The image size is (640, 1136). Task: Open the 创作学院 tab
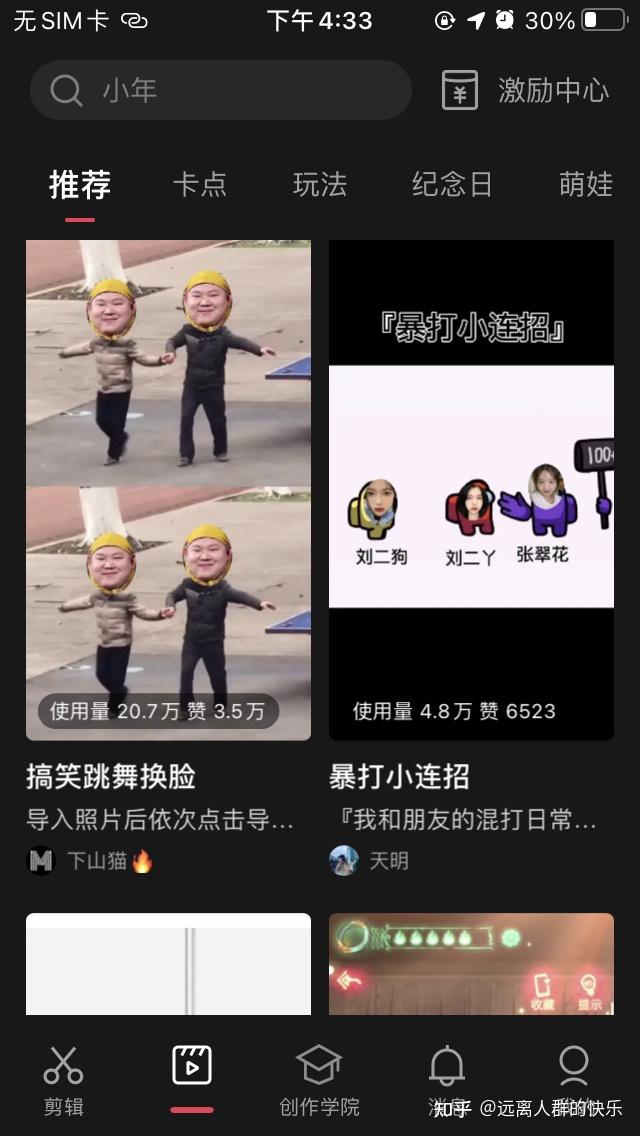point(319,1078)
